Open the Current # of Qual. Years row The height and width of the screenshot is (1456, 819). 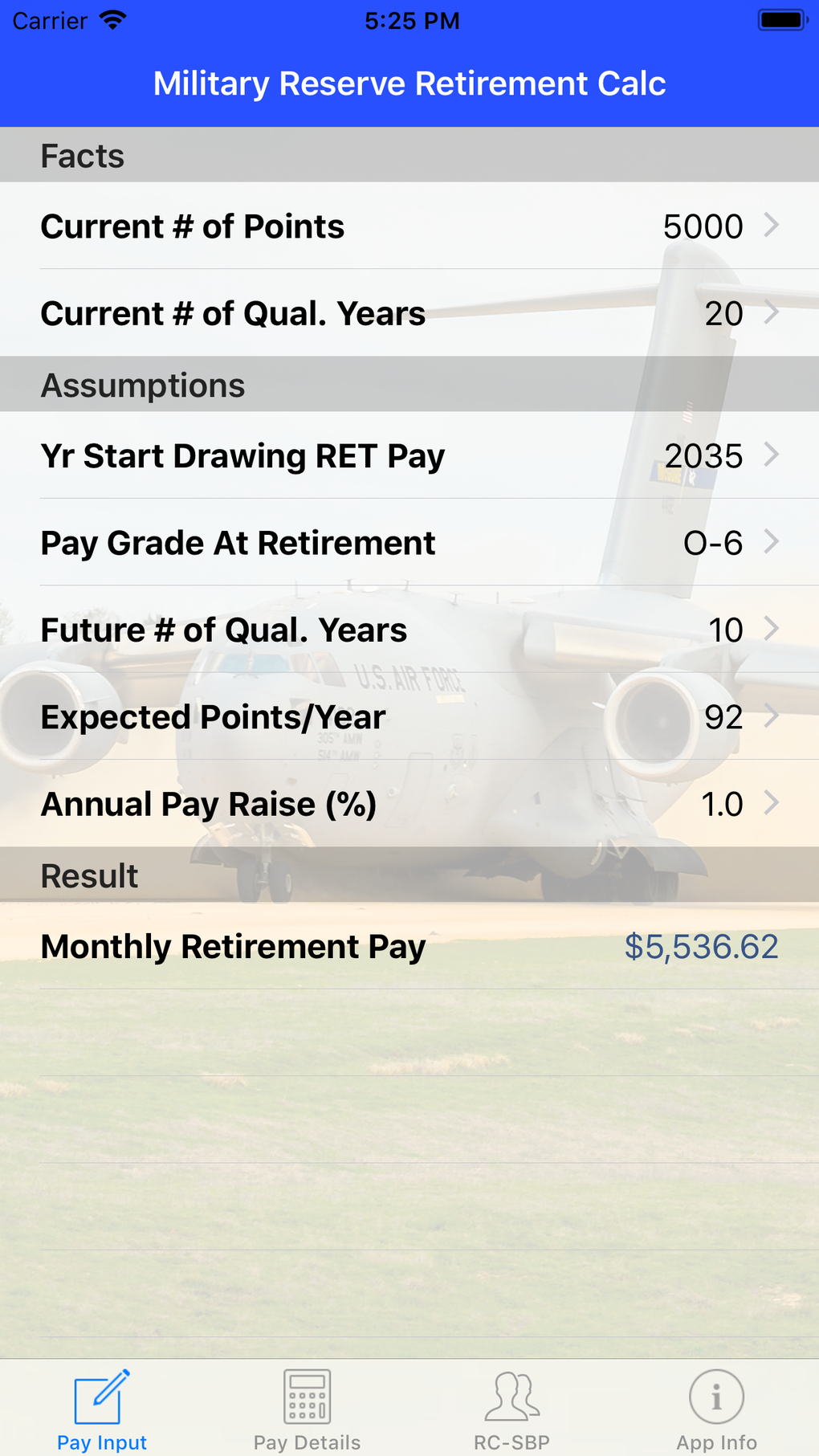409,314
